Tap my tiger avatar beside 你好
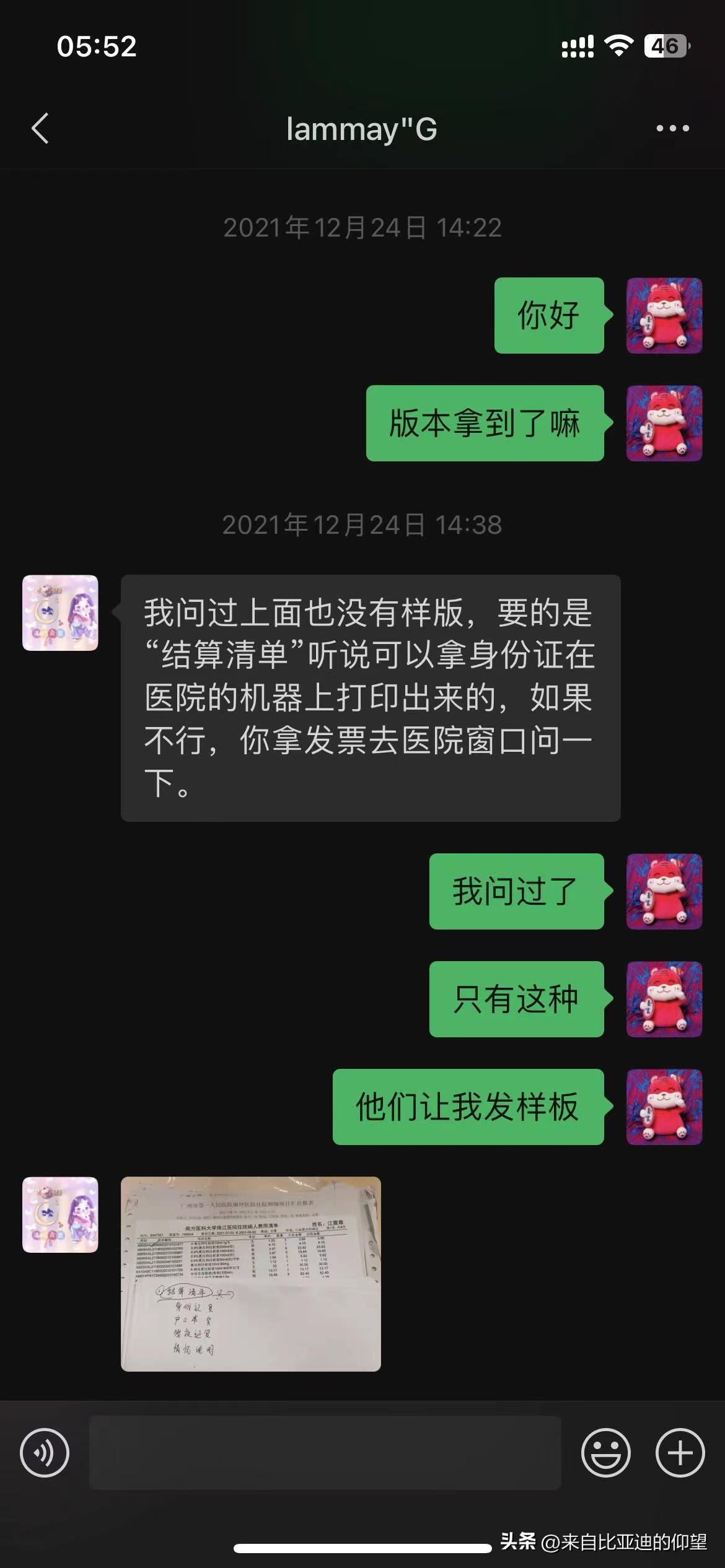This screenshot has width=725, height=1568. [664, 316]
